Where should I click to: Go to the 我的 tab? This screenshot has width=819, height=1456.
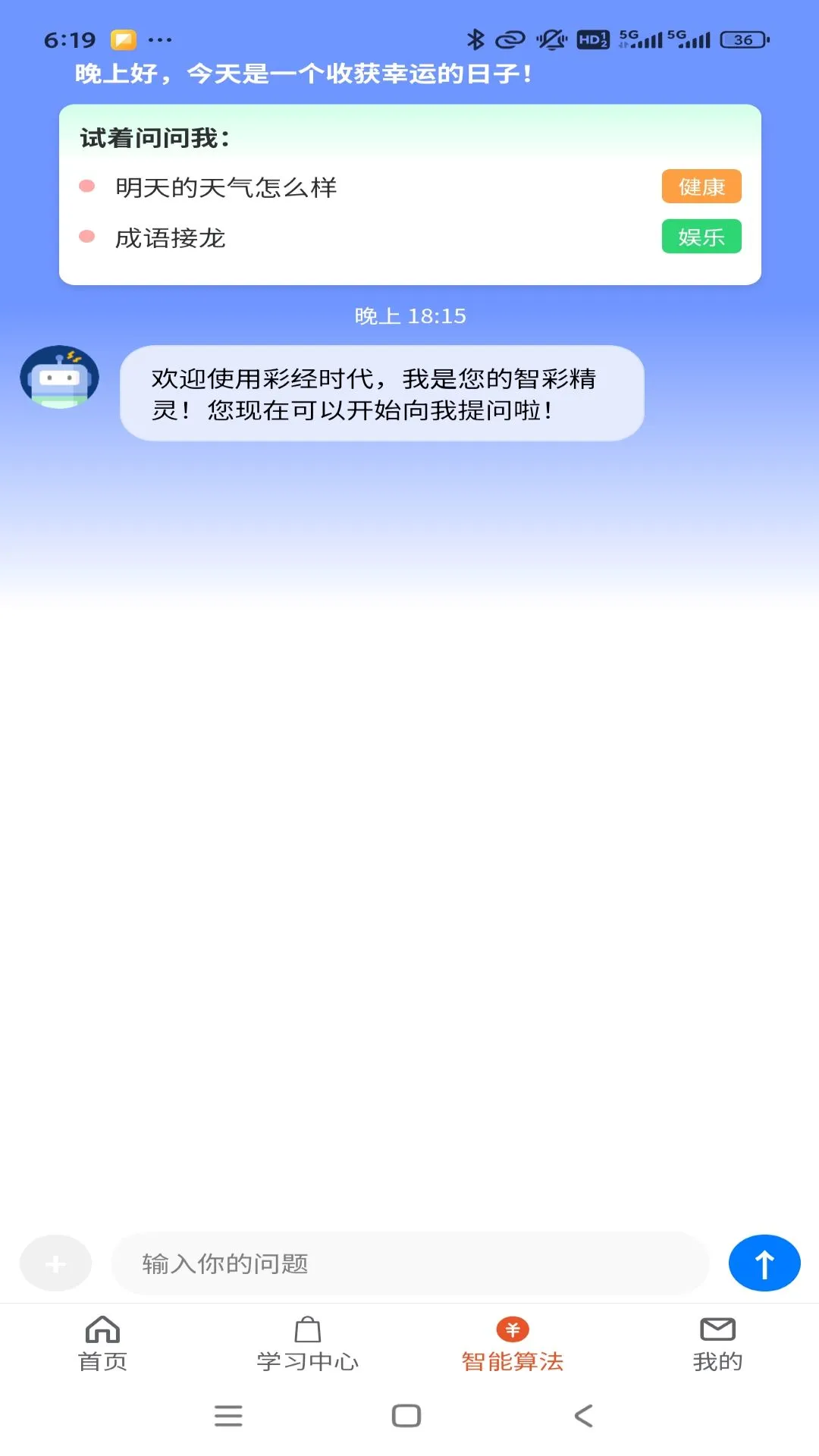[x=717, y=1345]
